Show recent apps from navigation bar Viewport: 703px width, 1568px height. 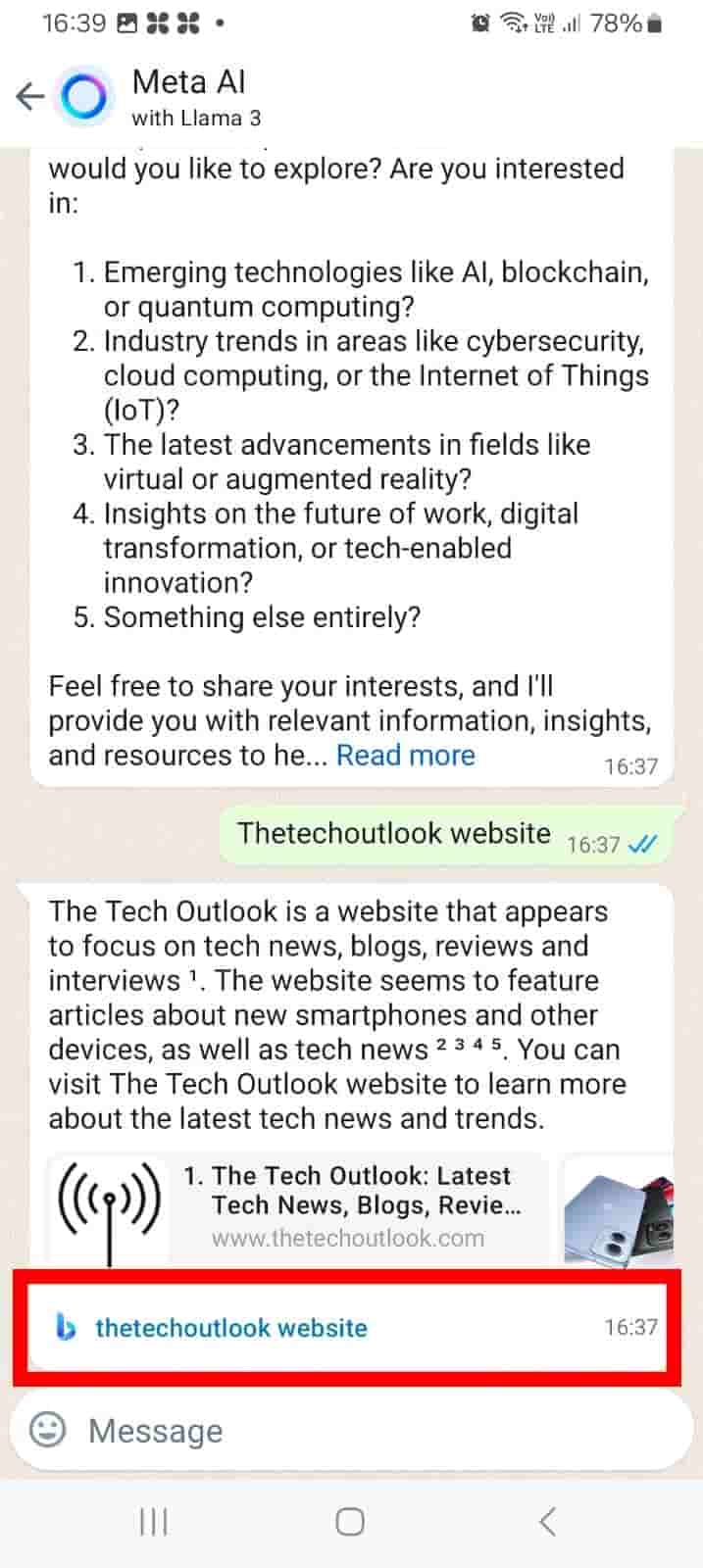[154, 1522]
